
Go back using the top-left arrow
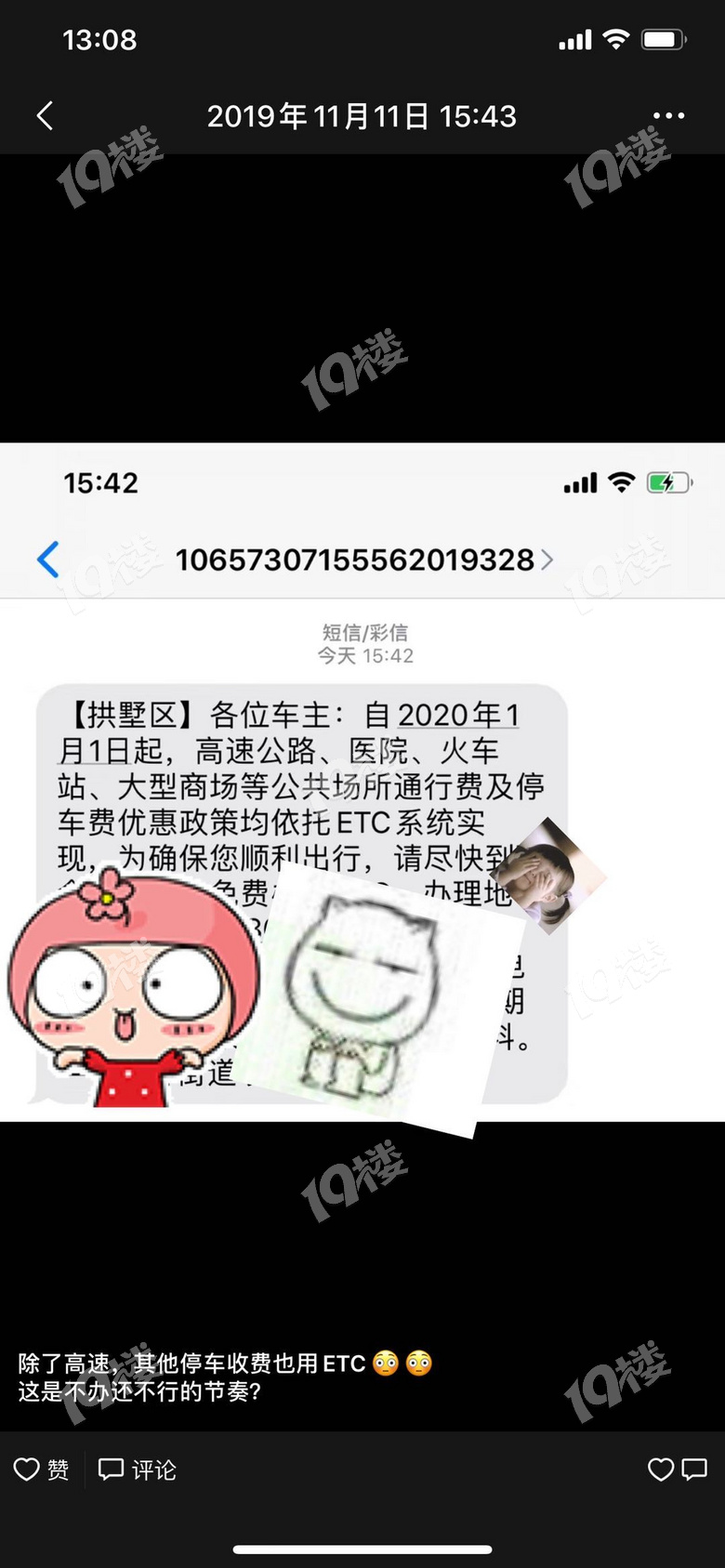[x=45, y=115]
